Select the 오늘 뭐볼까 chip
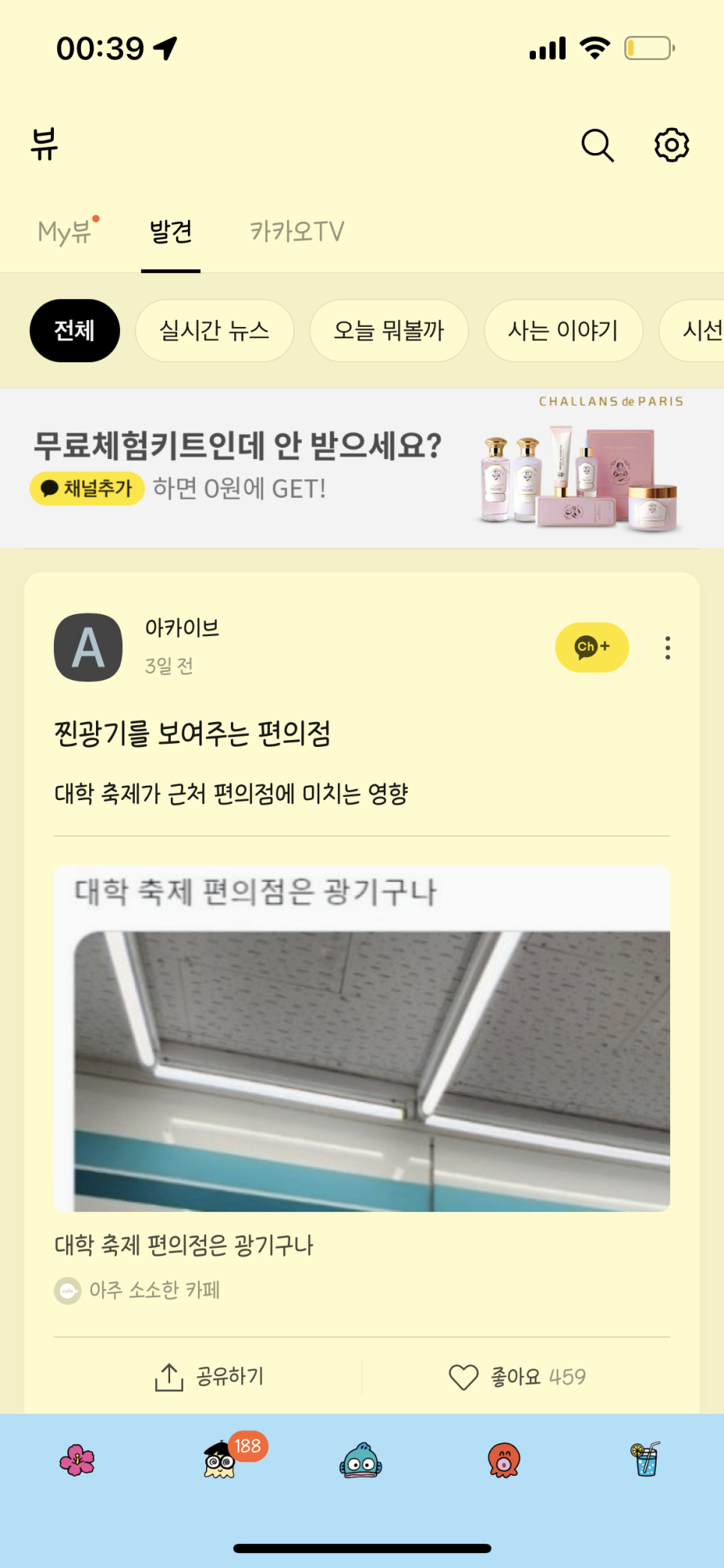724x1568 pixels. click(x=389, y=331)
